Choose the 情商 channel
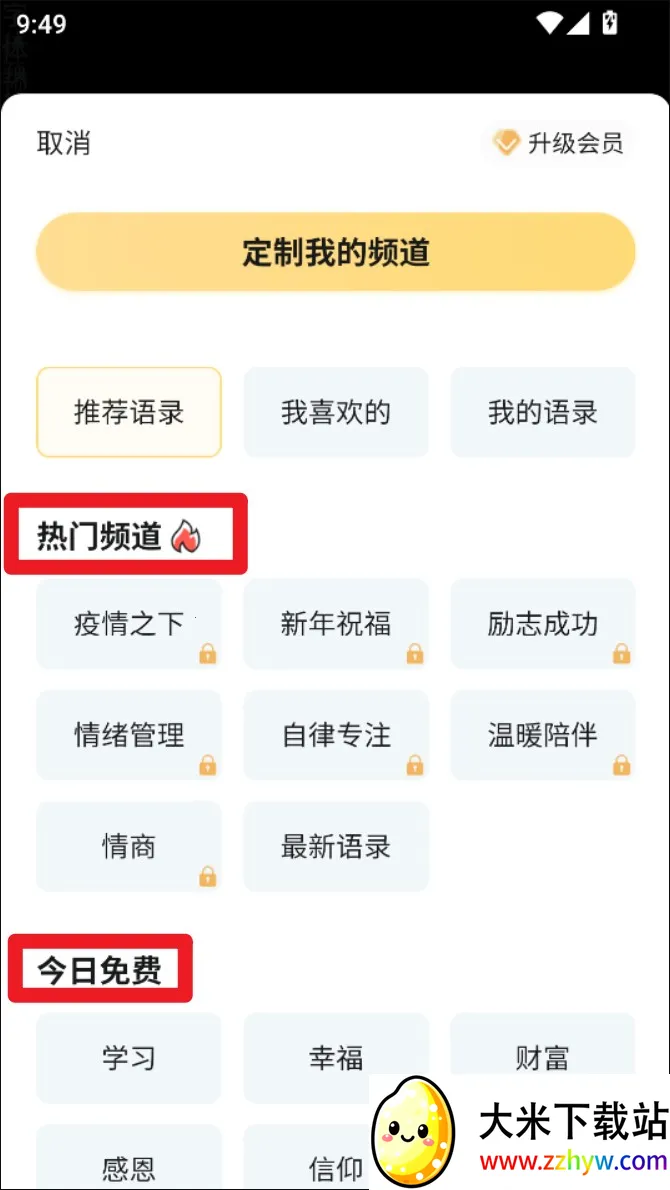This screenshot has width=670, height=1190. 129,846
